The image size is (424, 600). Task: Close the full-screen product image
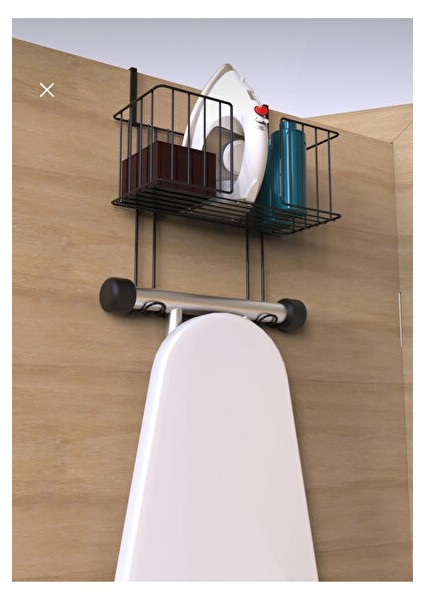pyautogui.click(x=47, y=90)
